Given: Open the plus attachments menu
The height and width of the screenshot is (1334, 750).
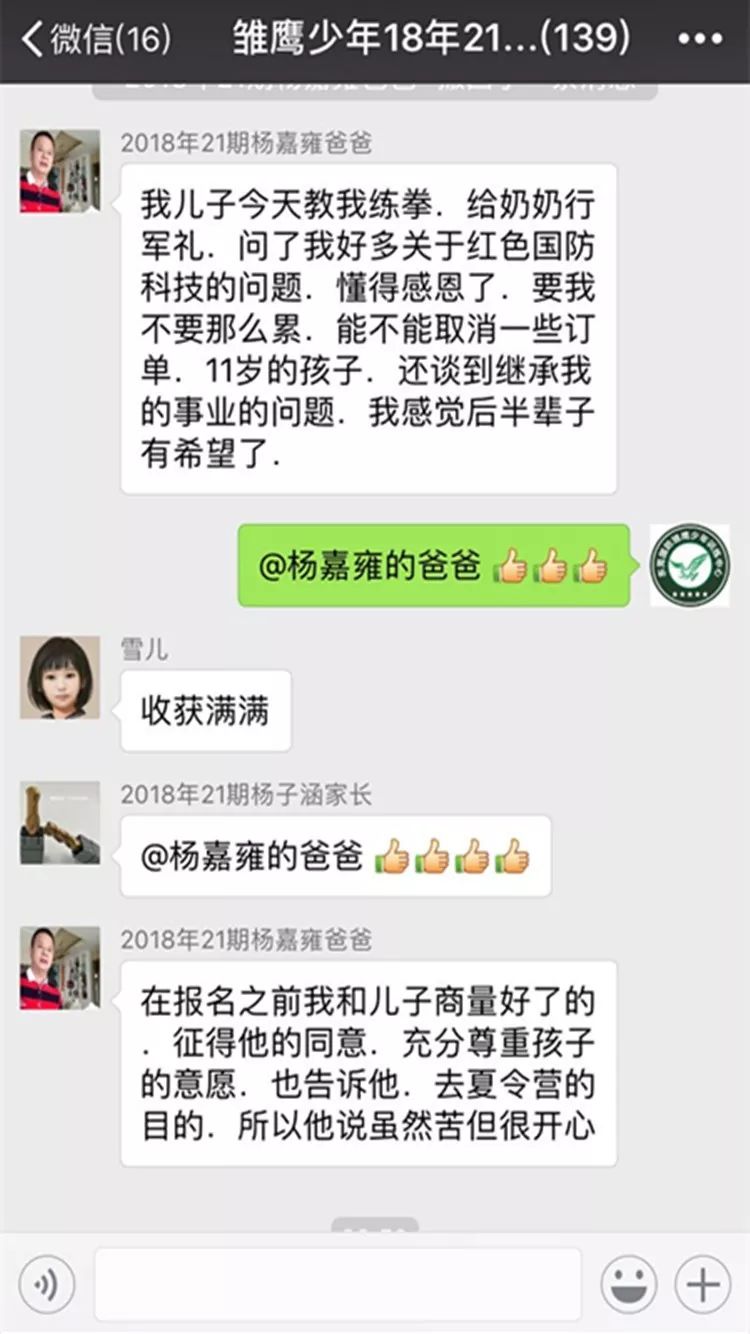Looking at the screenshot, I should (x=703, y=1284).
